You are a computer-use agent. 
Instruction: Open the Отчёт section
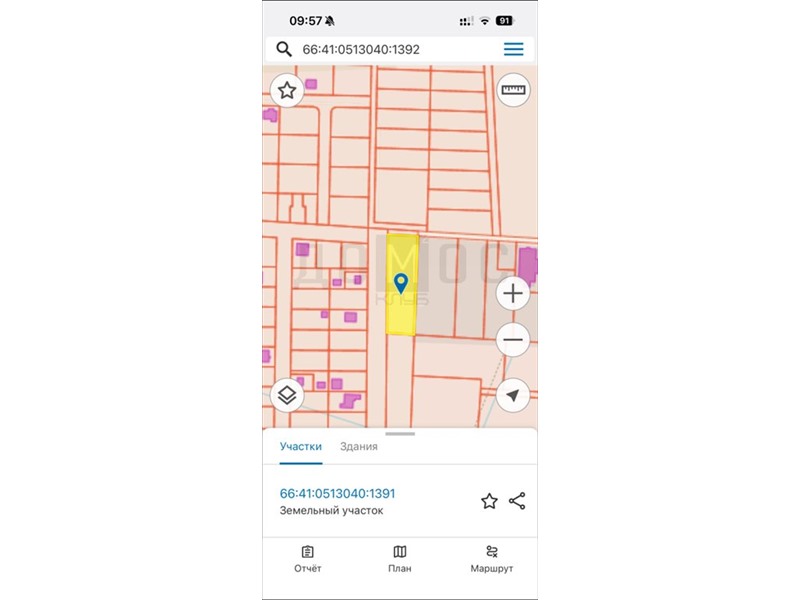308,559
